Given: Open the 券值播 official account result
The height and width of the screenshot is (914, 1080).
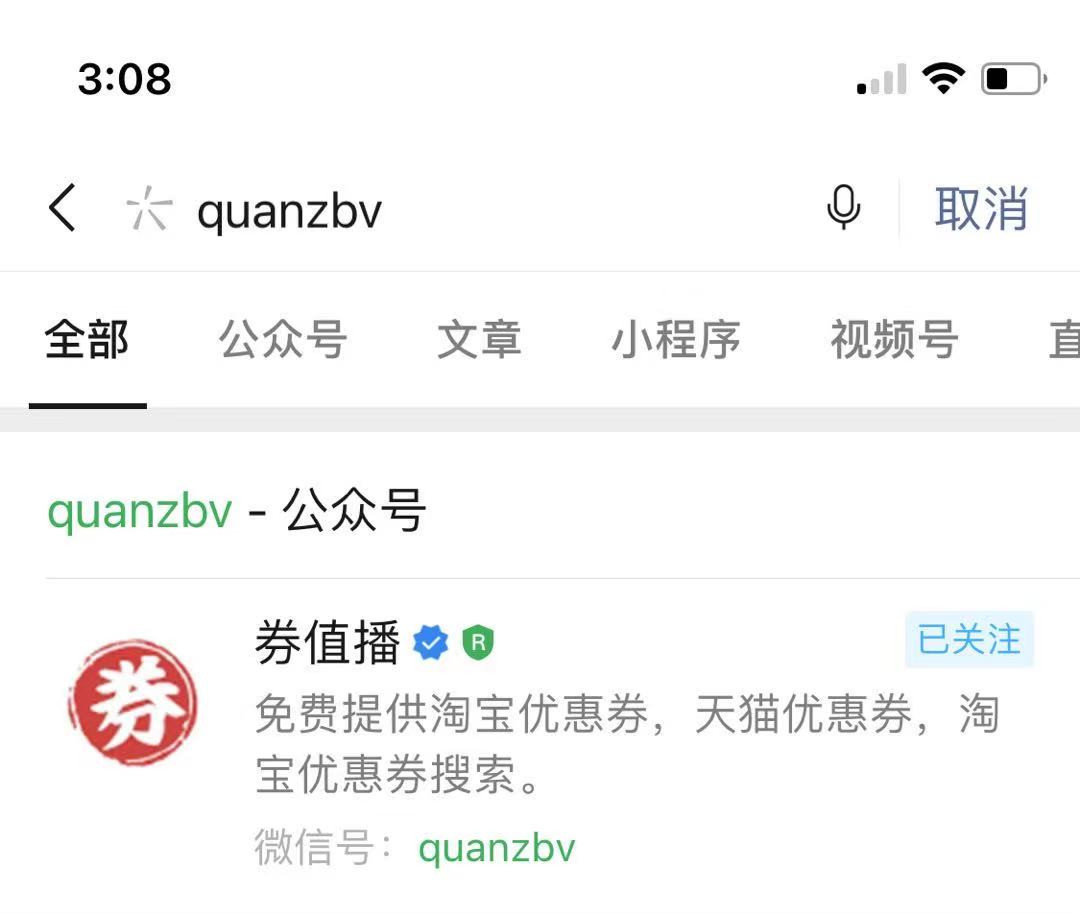Looking at the screenshot, I should click(327, 643).
